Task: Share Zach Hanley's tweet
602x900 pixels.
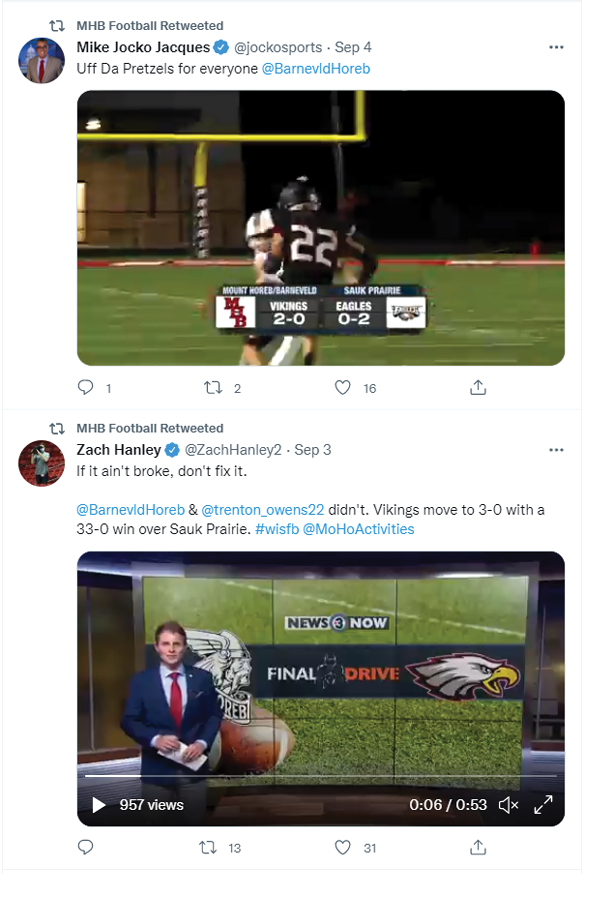Action: click(478, 847)
